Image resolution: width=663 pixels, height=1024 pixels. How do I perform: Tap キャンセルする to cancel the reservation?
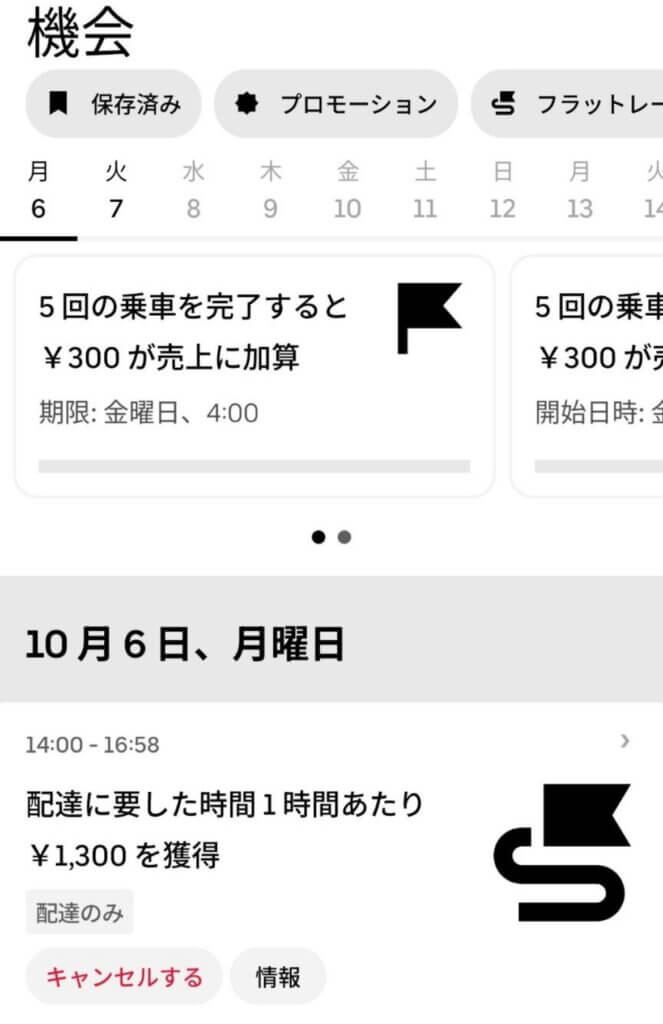click(124, 977)
